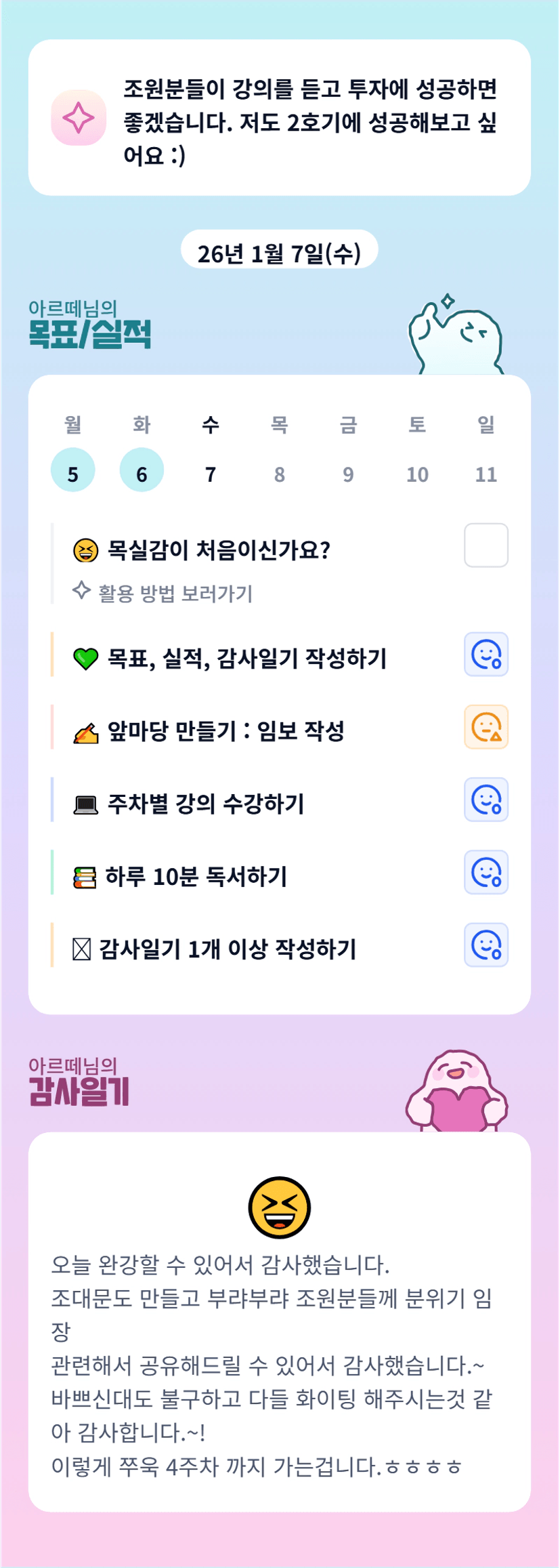Tap the status icon for 하루 10분 독서하기
This screenshot has height=1568, width=560.
point(486,872)
